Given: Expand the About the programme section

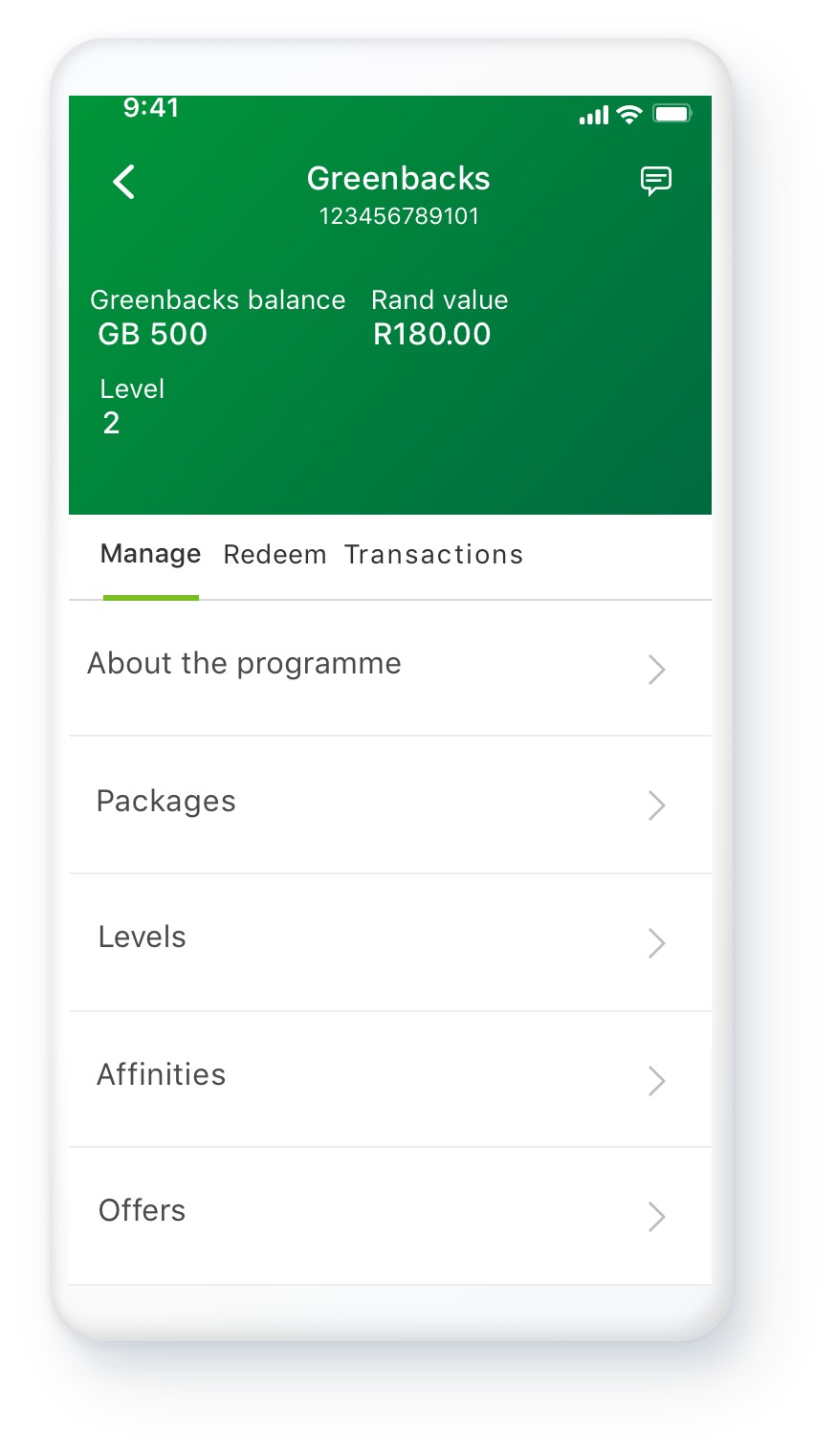Looking at the screenshot, I should pos(244,664).
